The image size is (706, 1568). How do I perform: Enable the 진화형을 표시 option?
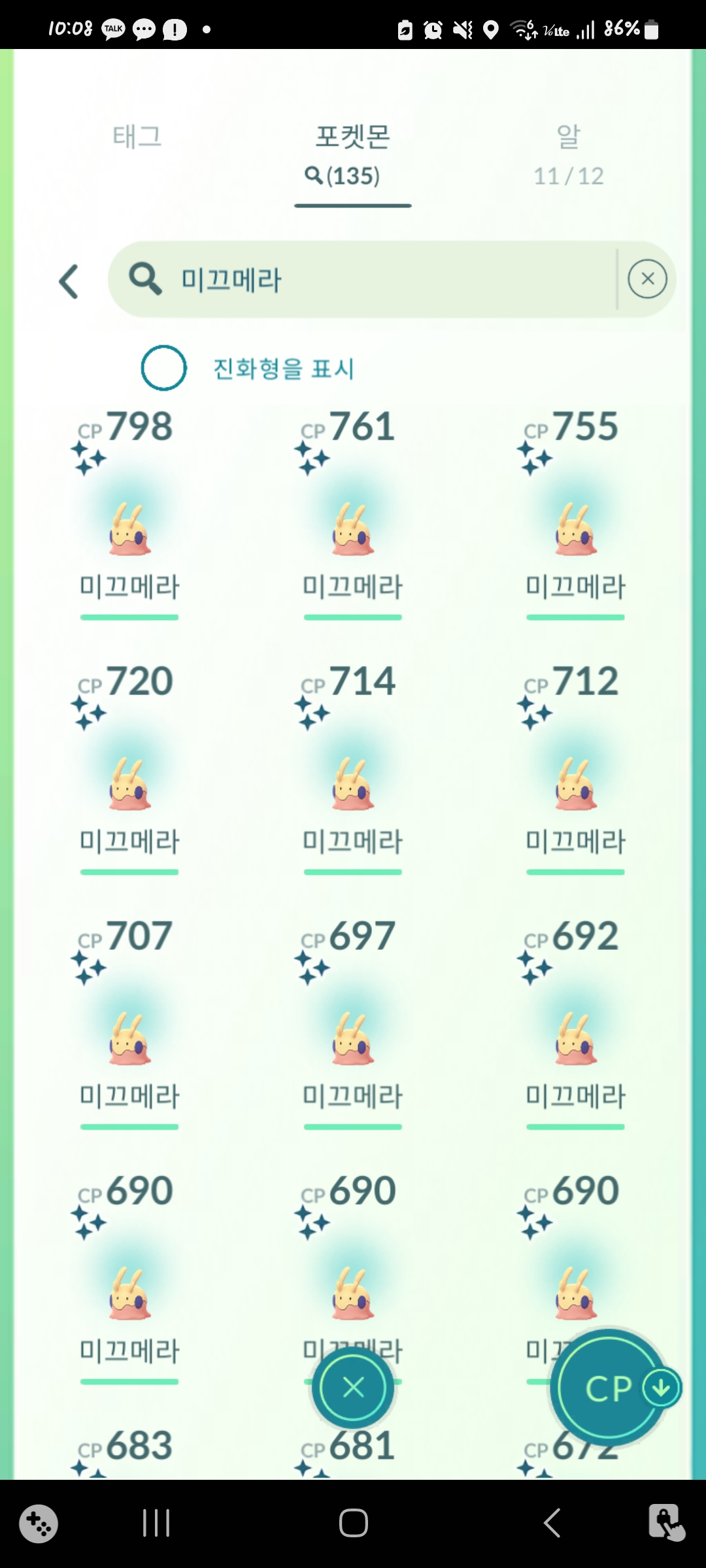point(164,368)
